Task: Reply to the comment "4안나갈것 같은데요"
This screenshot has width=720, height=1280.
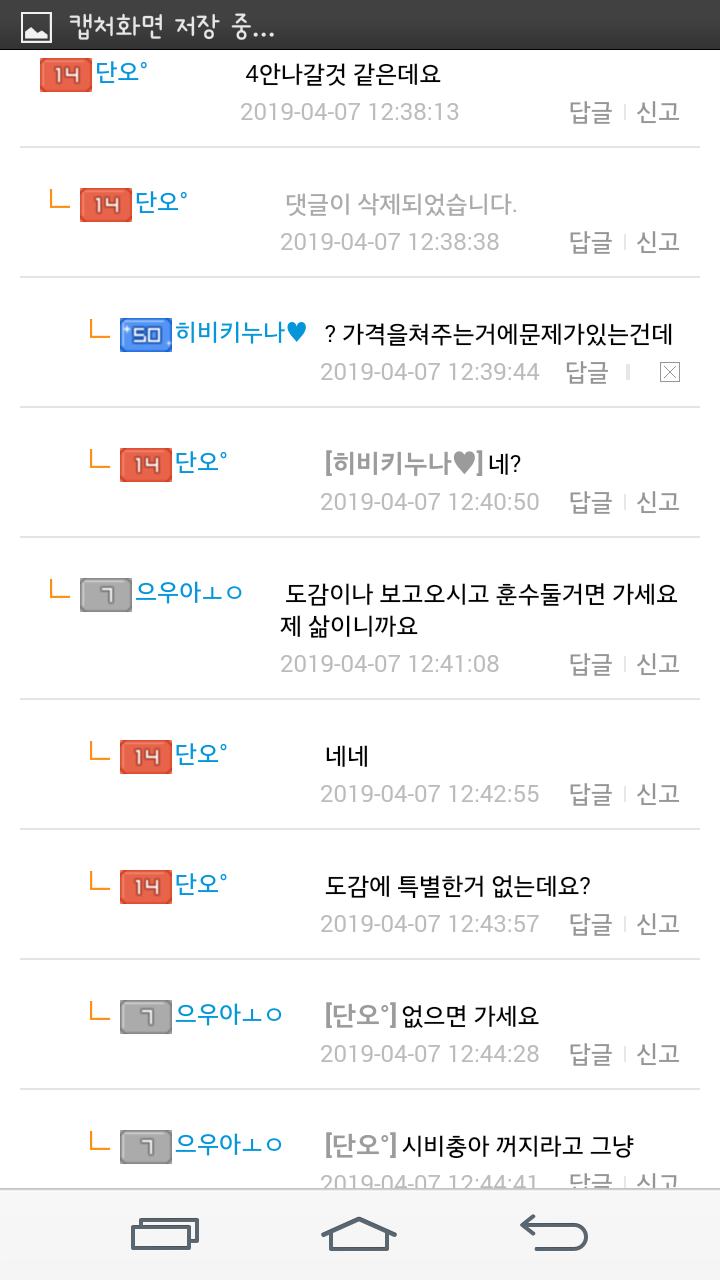Action: click(590, 112)
